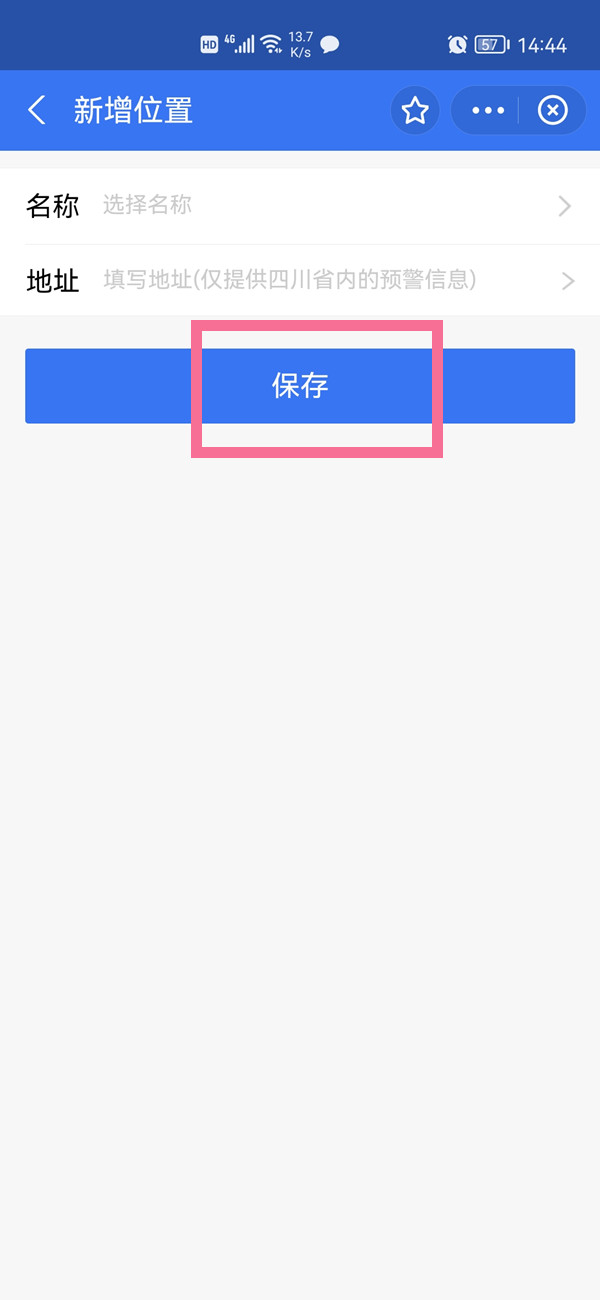Open the three-dot more menu
This screenshot has height=1300, width=600.
click(x=487, y=110)
